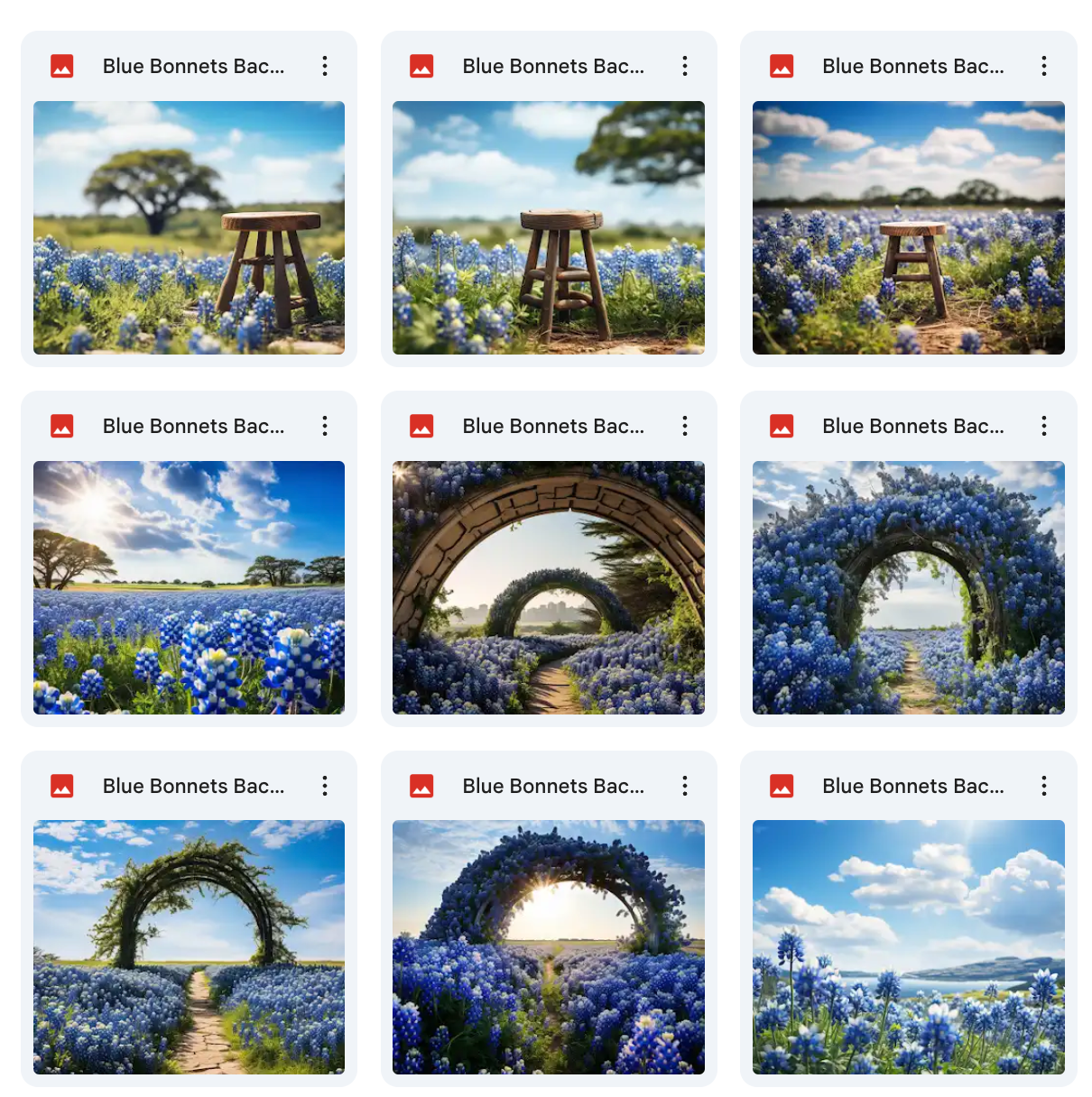
Task: Open more options for the sunburst field file
Action: click(325, 426)
